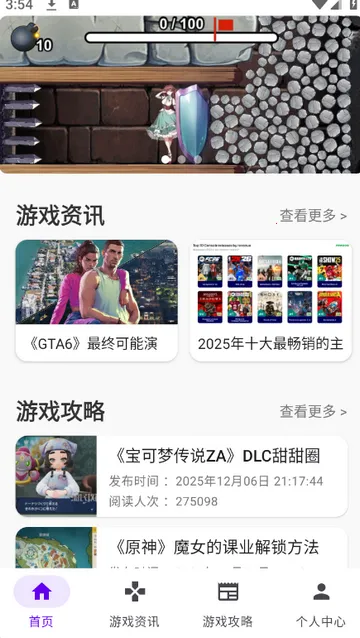Open the 2025年十大最畅销 news card

(271, 300)
